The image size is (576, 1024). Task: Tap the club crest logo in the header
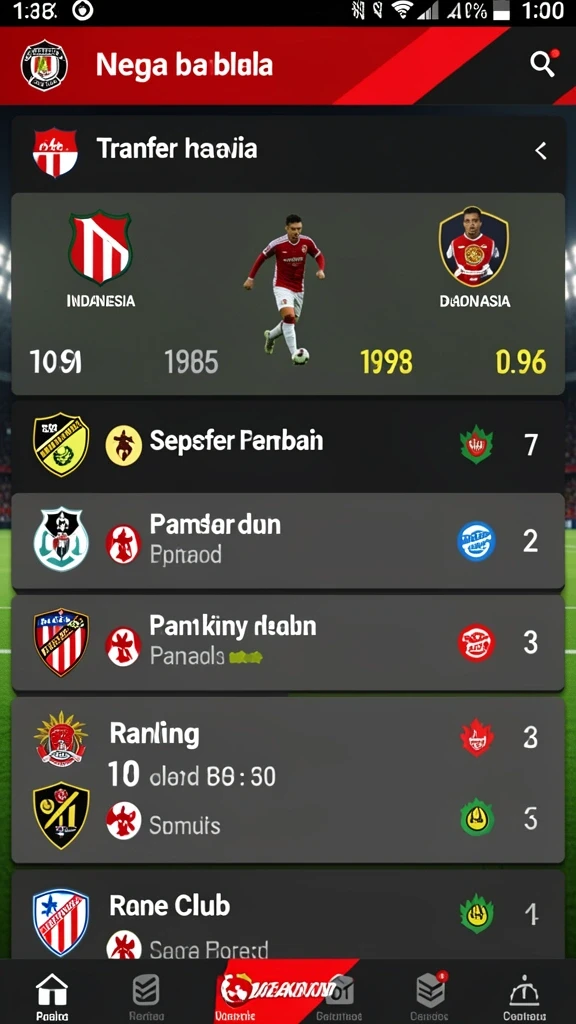[44, 65]
